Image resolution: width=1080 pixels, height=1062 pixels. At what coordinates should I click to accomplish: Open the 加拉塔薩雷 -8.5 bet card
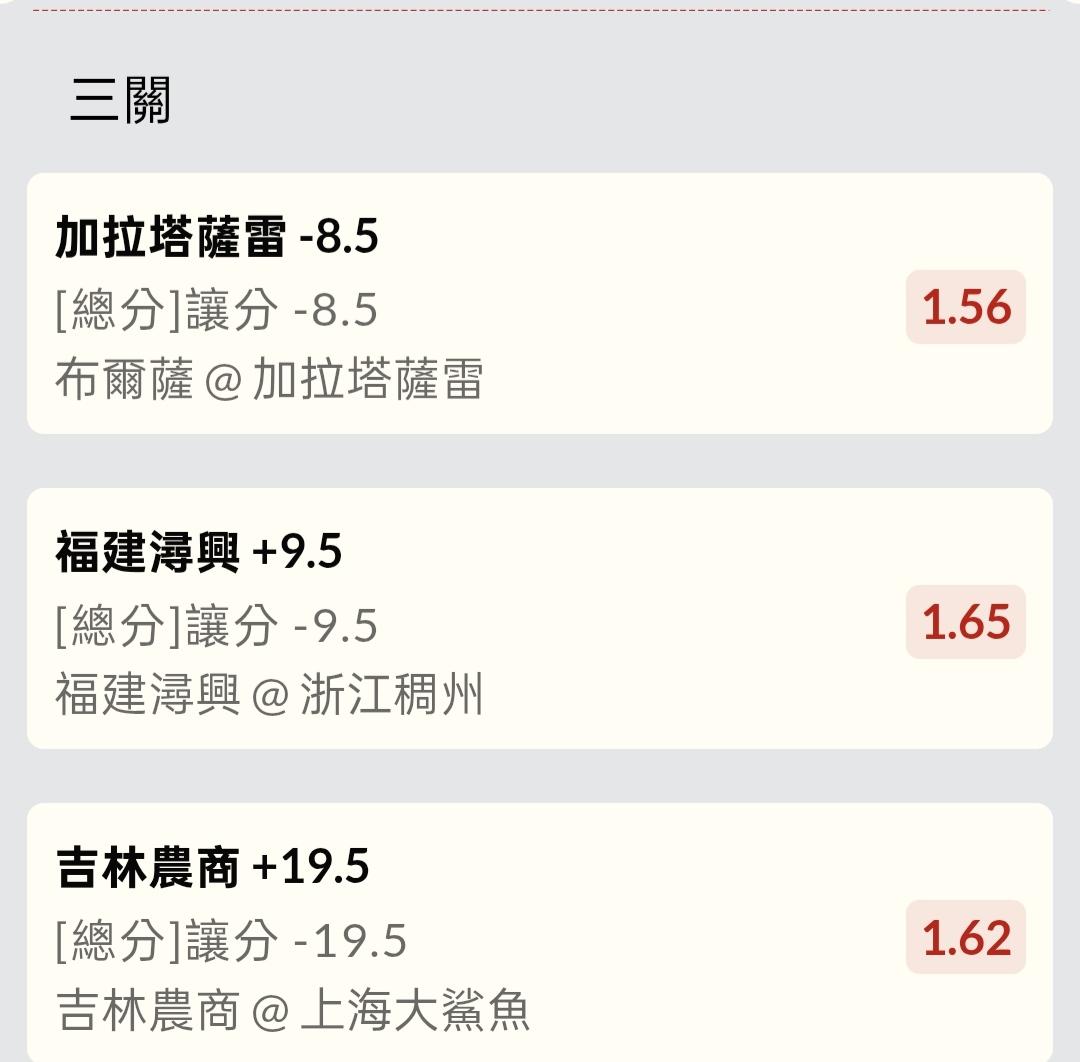[x=540, y=304]
